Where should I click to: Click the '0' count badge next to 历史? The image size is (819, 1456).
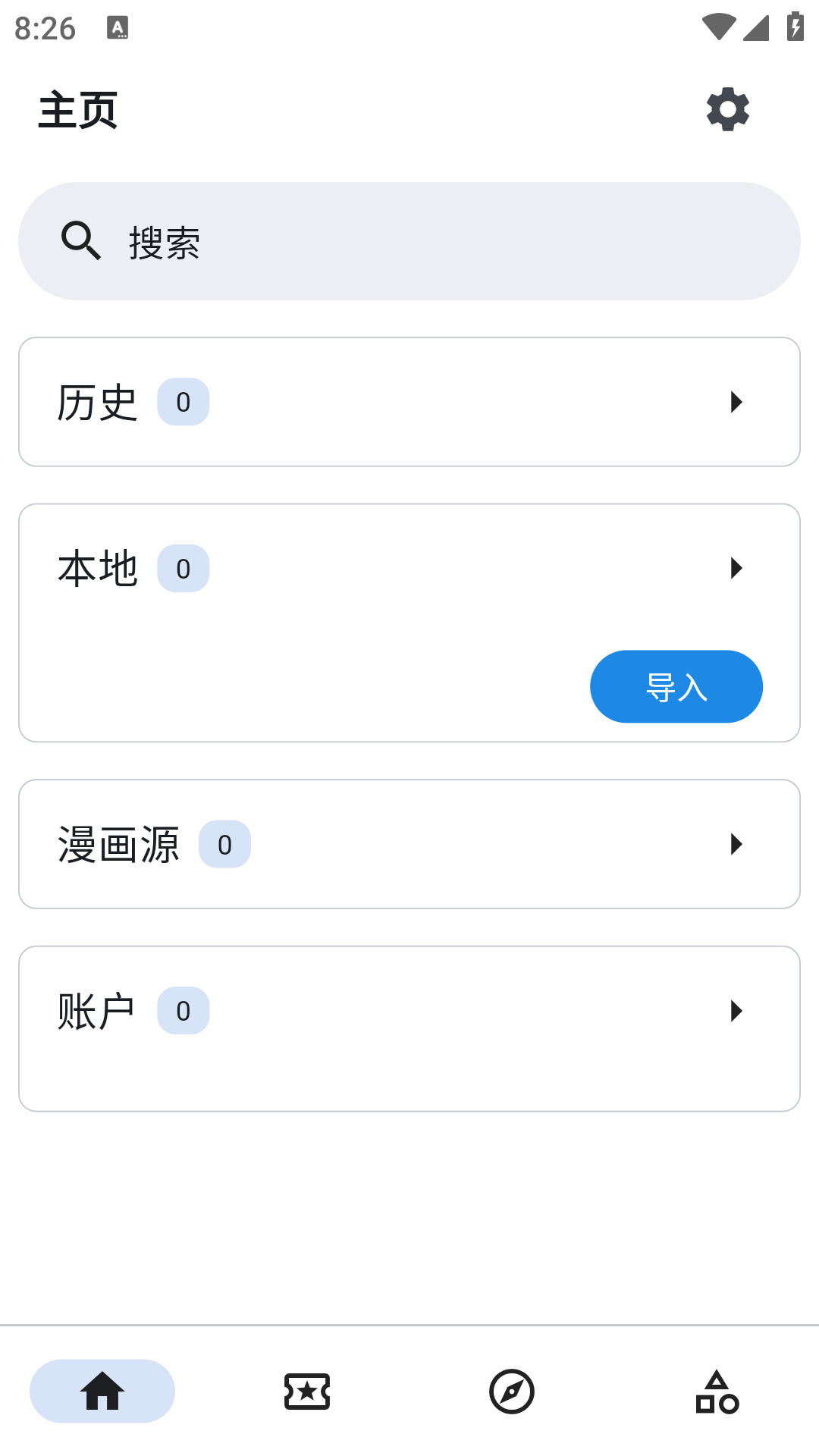183,401
